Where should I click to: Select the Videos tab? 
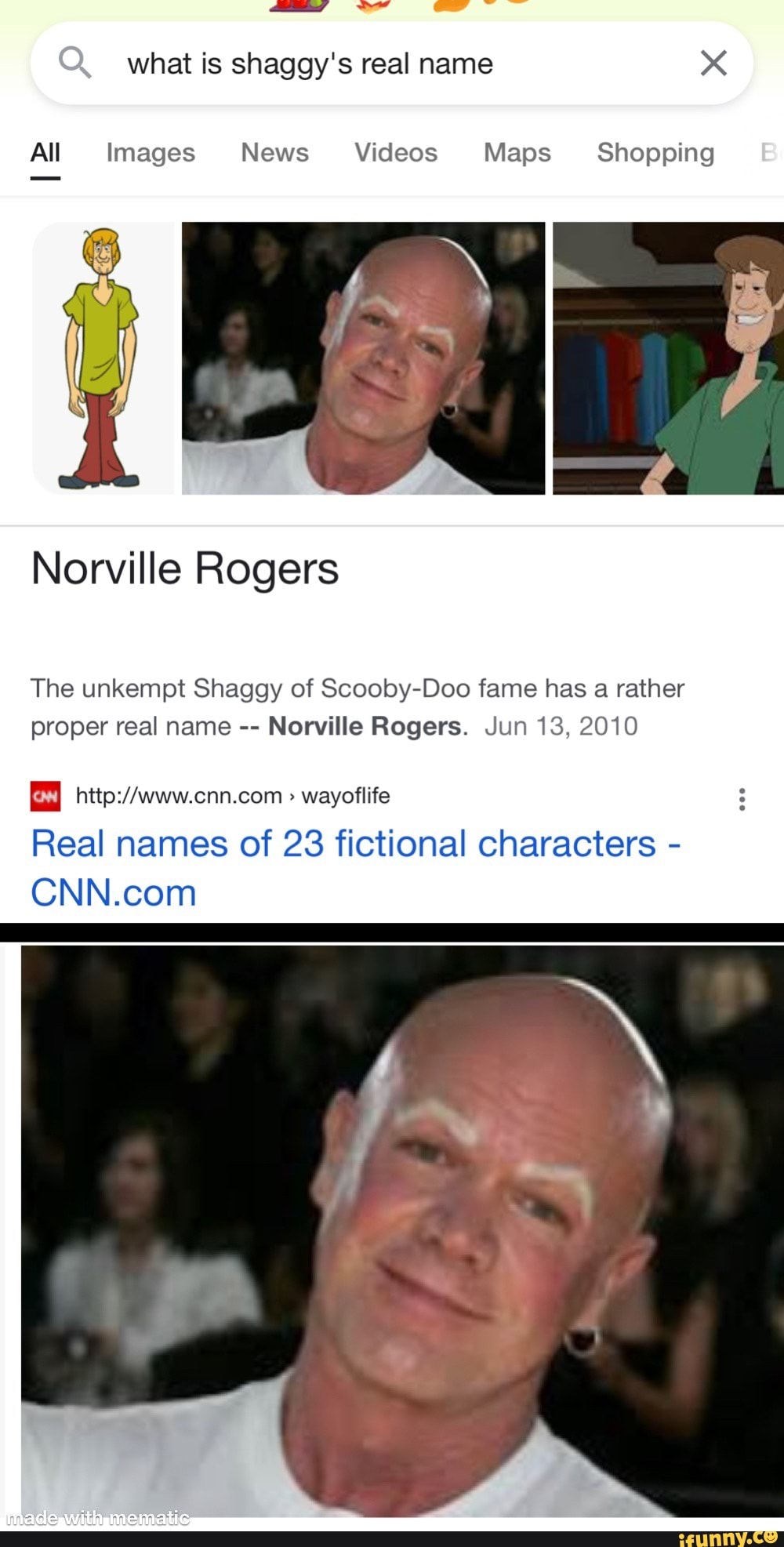point(395,153)
